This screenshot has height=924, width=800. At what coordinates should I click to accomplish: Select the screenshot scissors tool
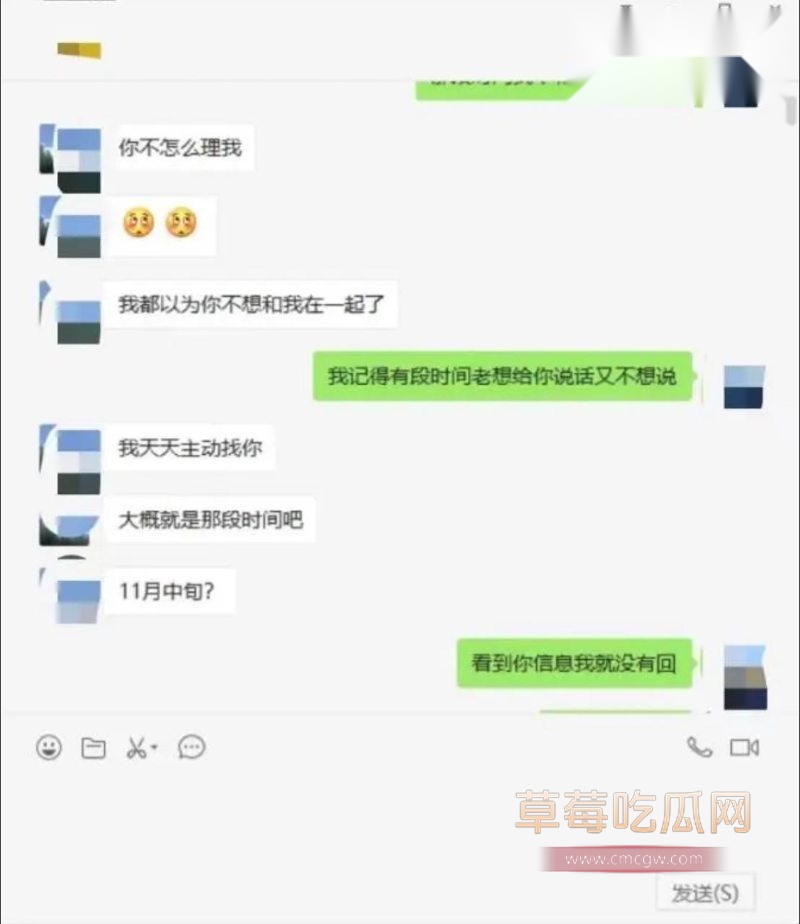click(x=138, y=747)
